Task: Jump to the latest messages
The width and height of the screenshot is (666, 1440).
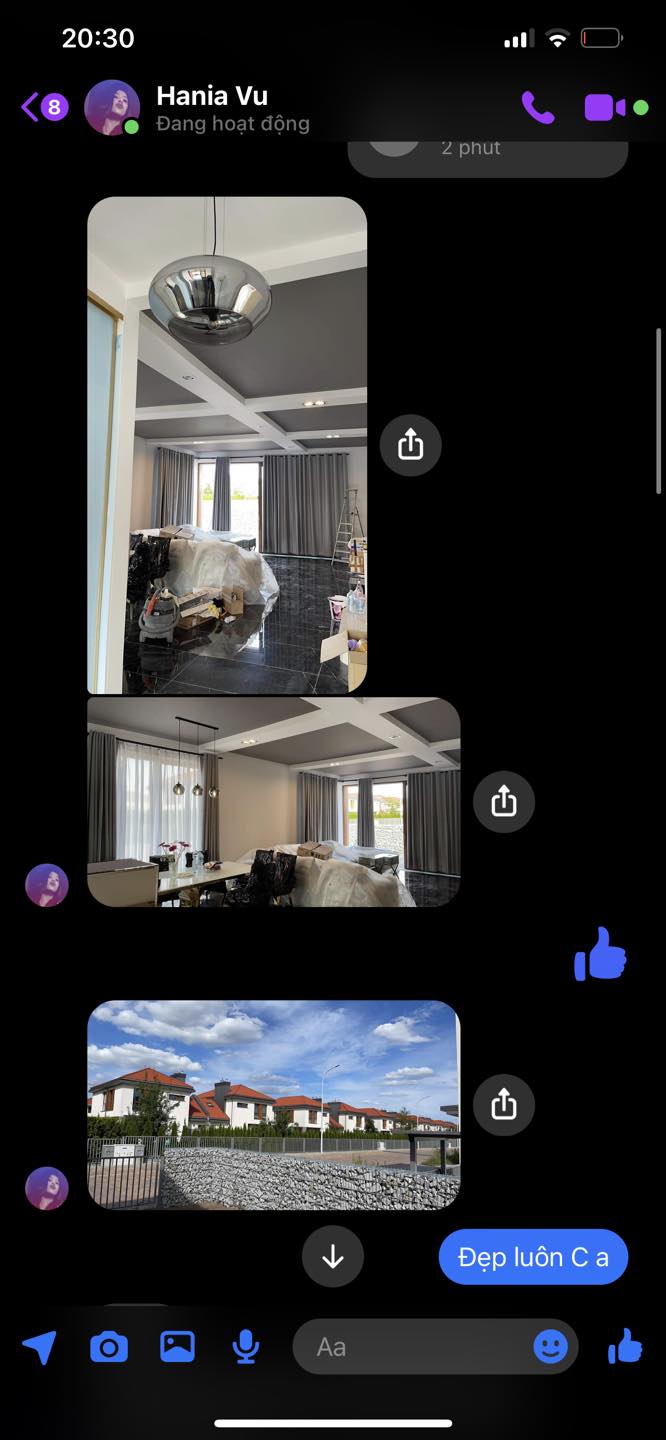Action: click(x=333, y=1257)
